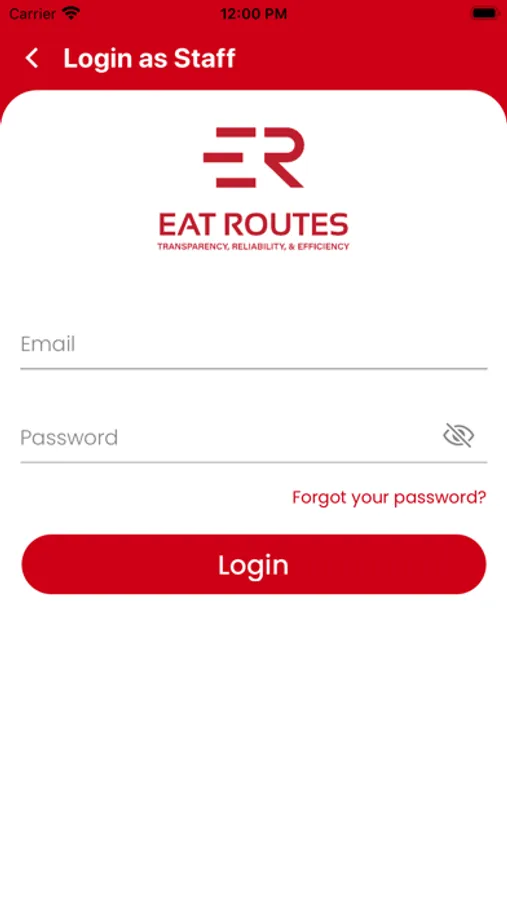Go back from Login as Staff

32,58
